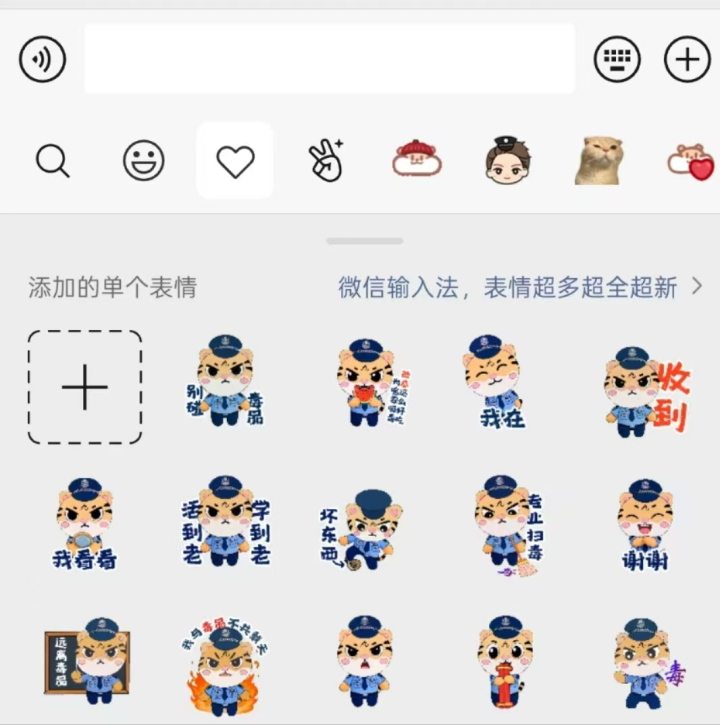Screen dimensions: 720x725
Task: Select the cat sticker pack tab
Action: pos(600,161)
